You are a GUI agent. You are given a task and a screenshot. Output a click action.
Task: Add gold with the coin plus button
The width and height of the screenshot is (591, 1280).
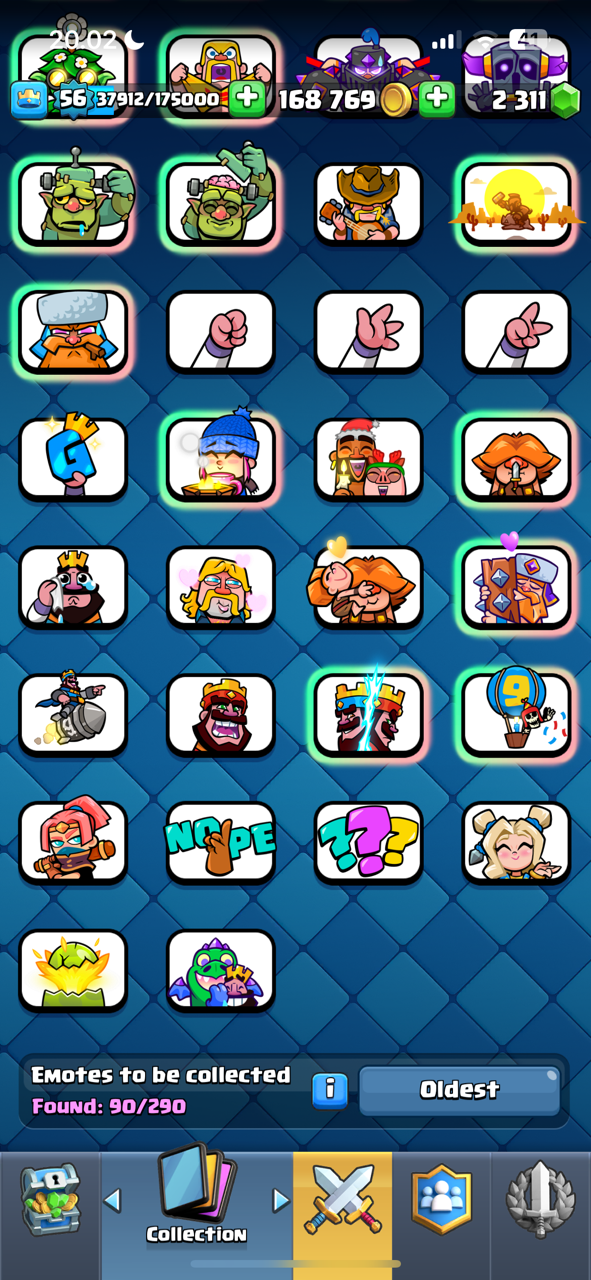coord(436,99)
